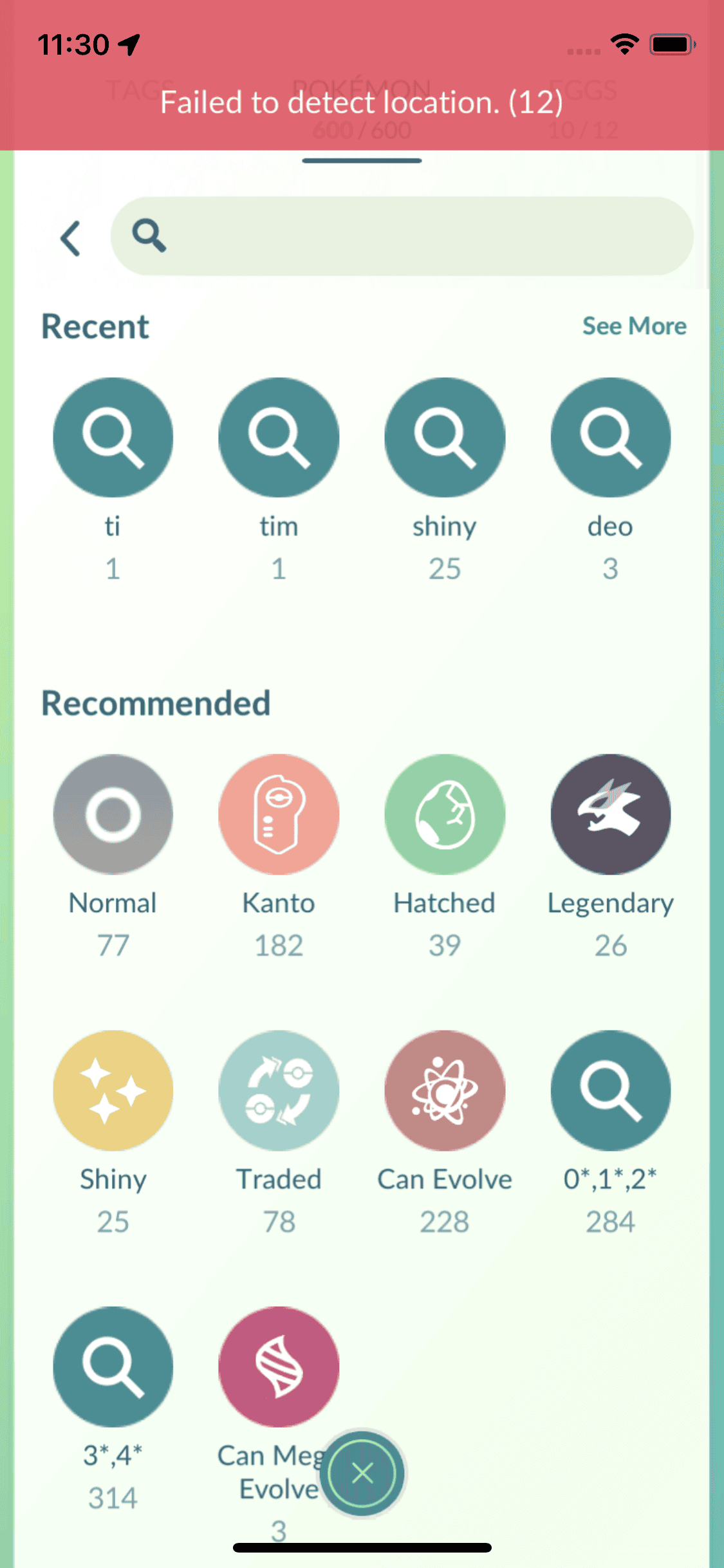Open See More recent searches
This screenshot has width=724, height=1568.
coord(634,326)
